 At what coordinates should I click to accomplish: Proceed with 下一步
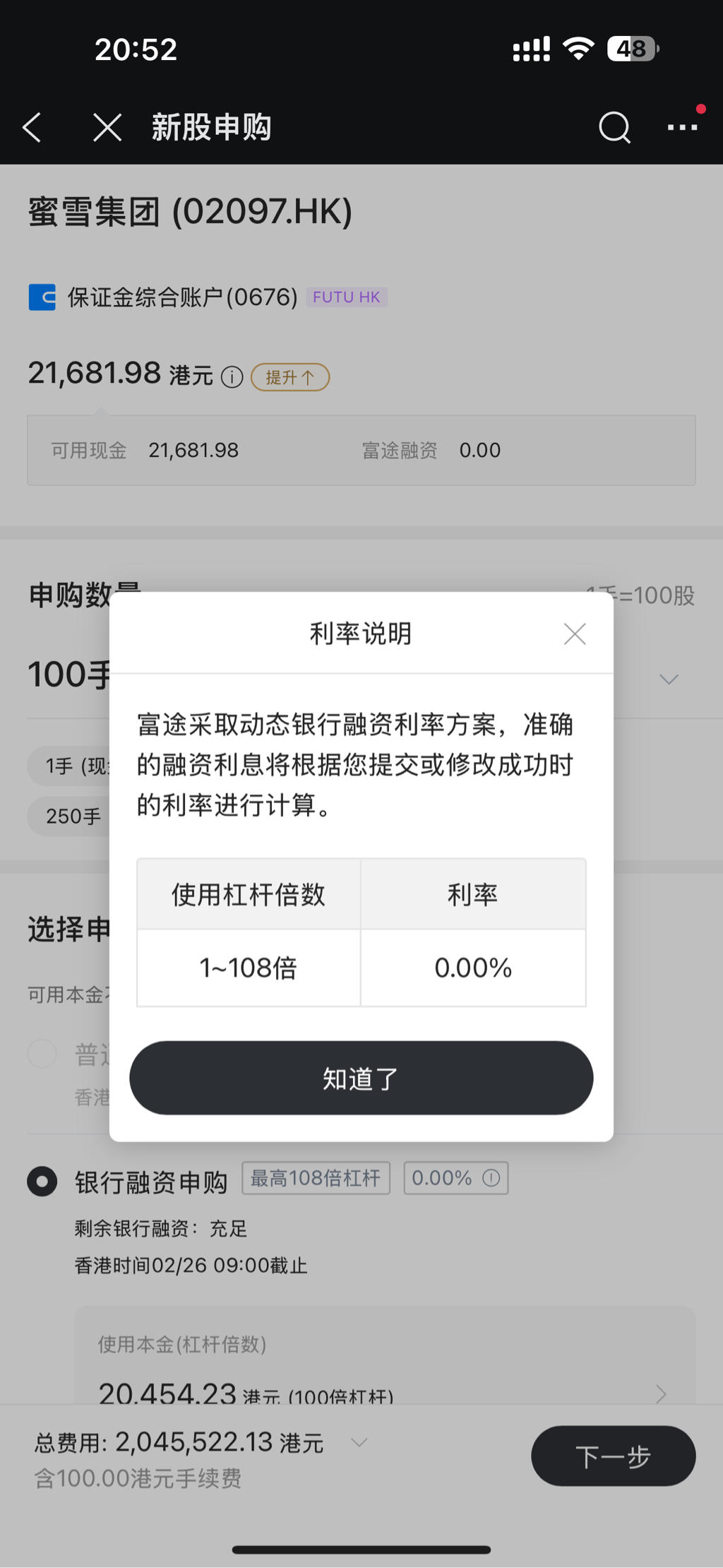[x=613, y=1456]
